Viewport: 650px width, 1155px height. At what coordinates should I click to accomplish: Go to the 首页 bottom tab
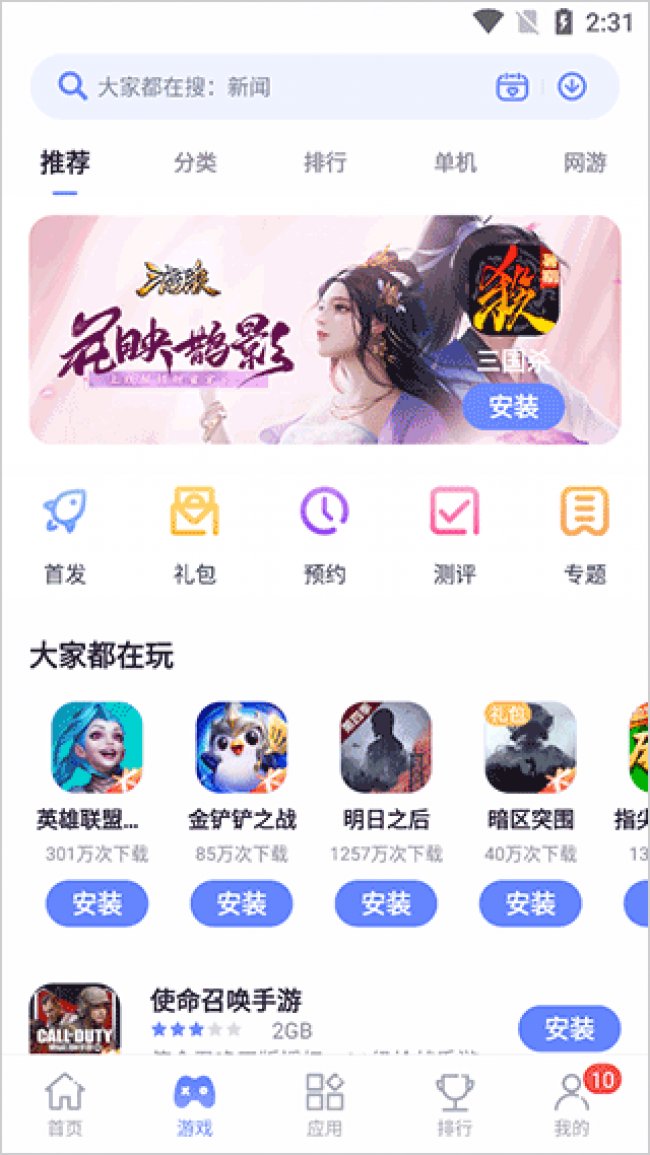coord(65,1105)
